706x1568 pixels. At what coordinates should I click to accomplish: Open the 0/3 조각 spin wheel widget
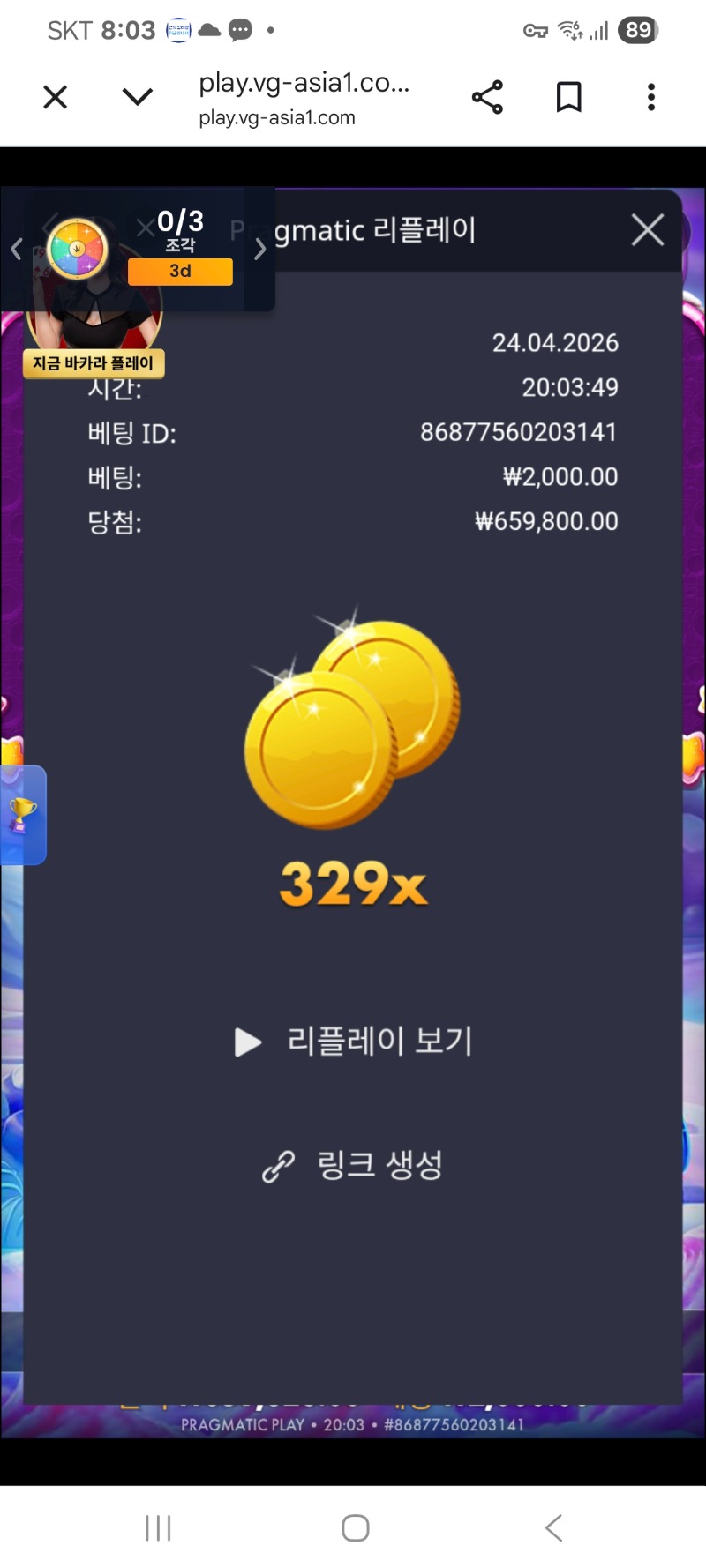coord(78,249)
